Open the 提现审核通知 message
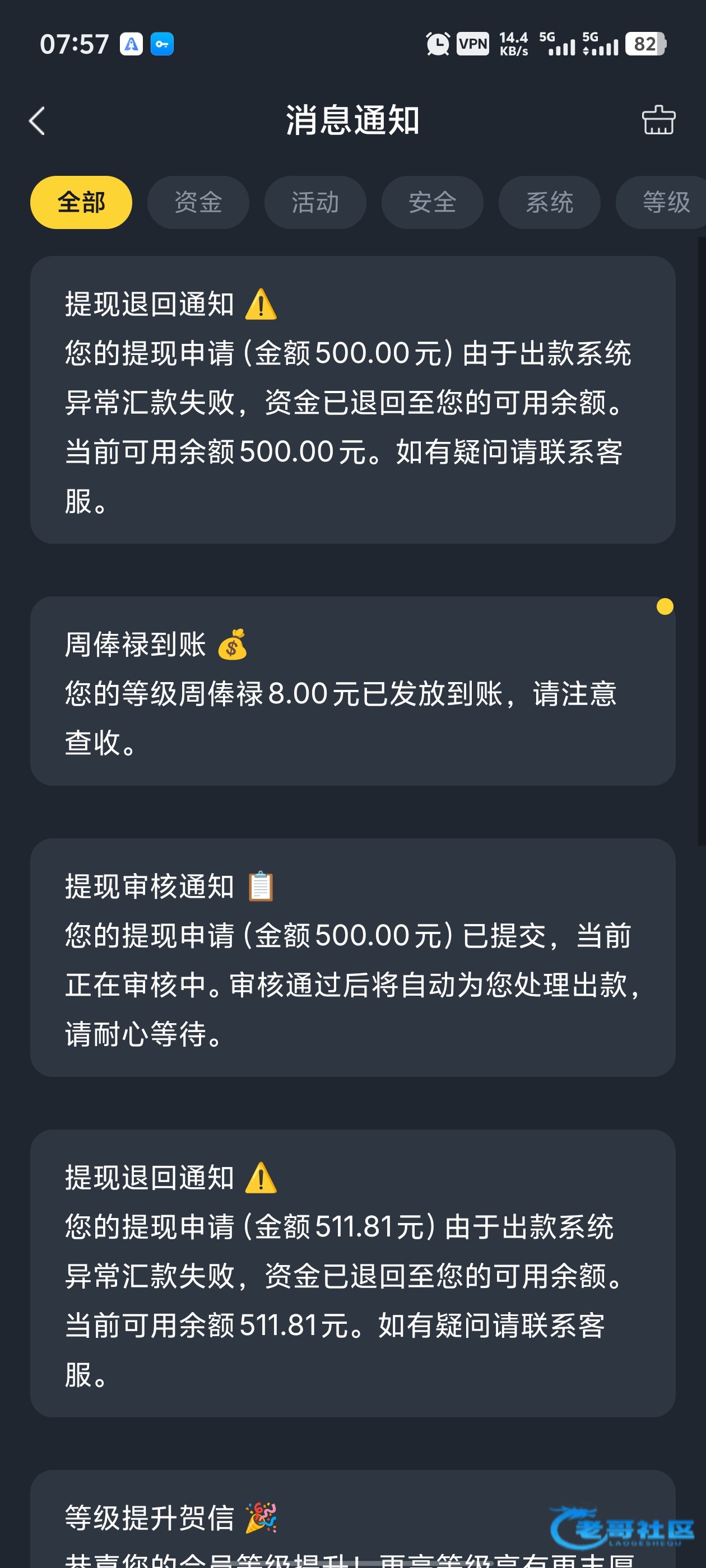 [352, 958]
